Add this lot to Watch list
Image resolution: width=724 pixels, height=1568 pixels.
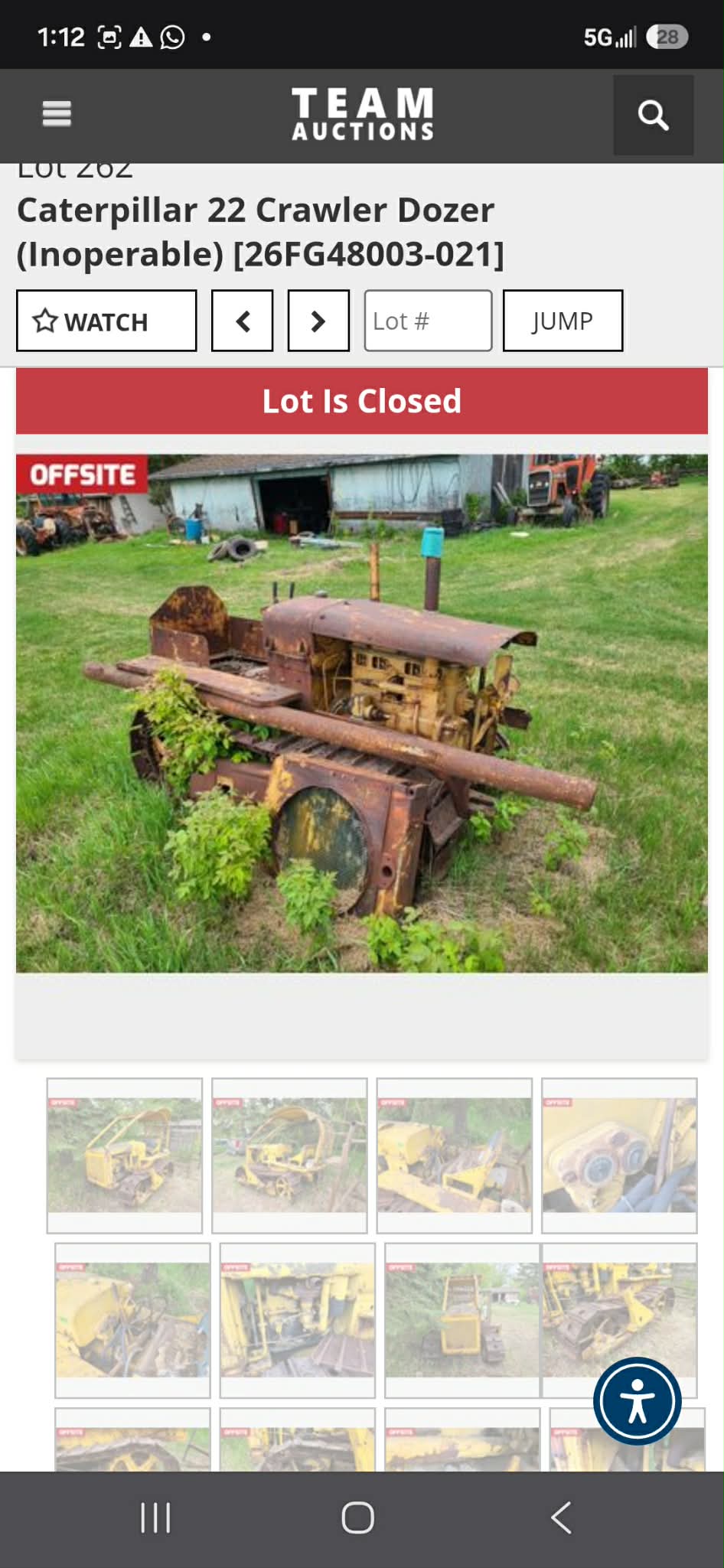106,321
